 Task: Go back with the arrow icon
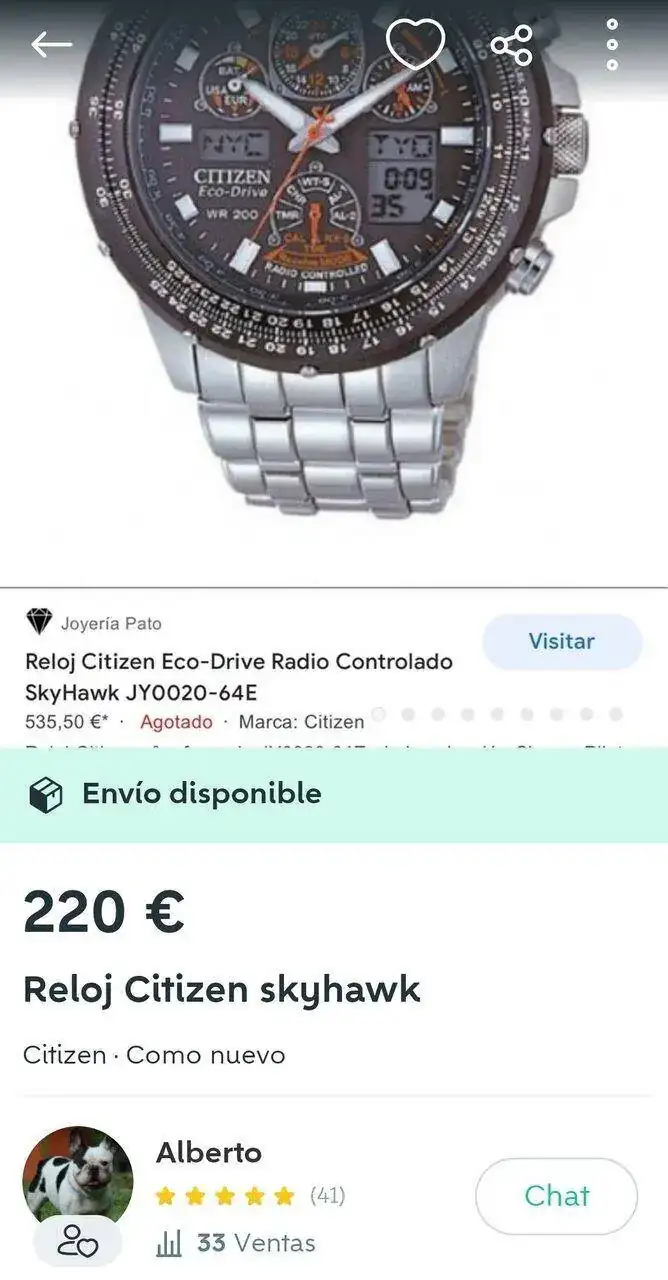point(51,44)
